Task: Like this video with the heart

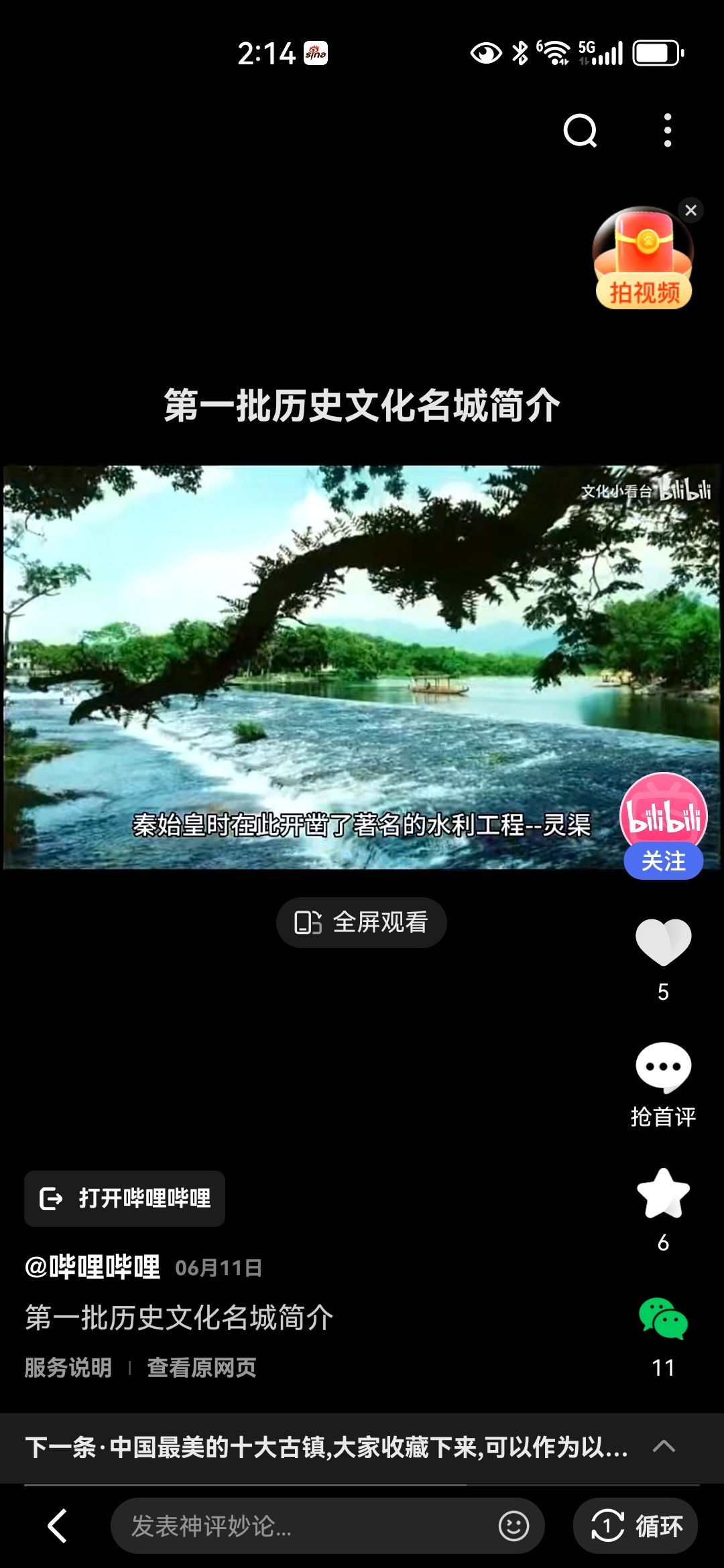Action: tap(663, 942)
